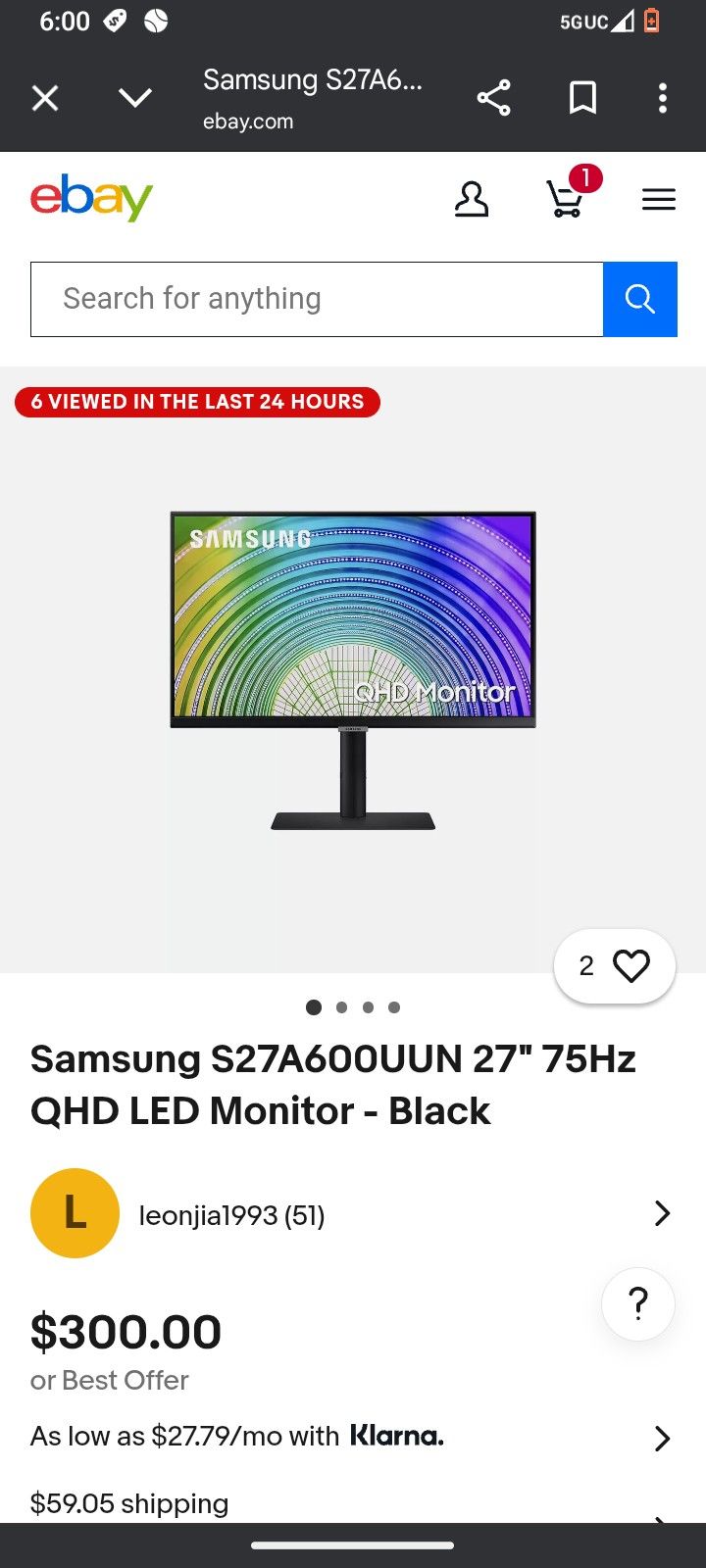Expand seller leonjia1993 details

(663, 1213)
